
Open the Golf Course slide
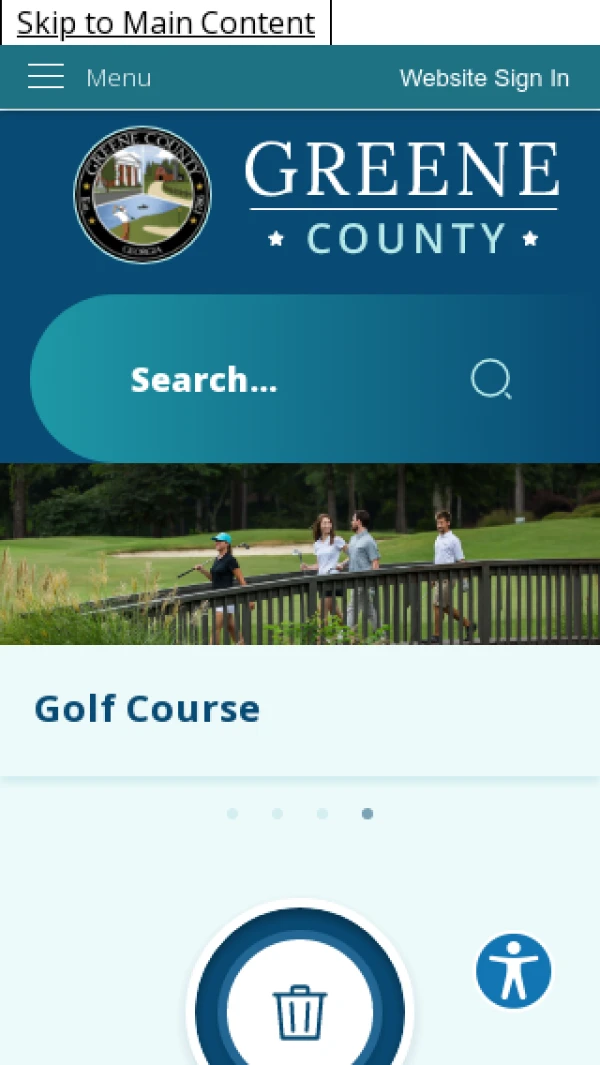[147, 709]
